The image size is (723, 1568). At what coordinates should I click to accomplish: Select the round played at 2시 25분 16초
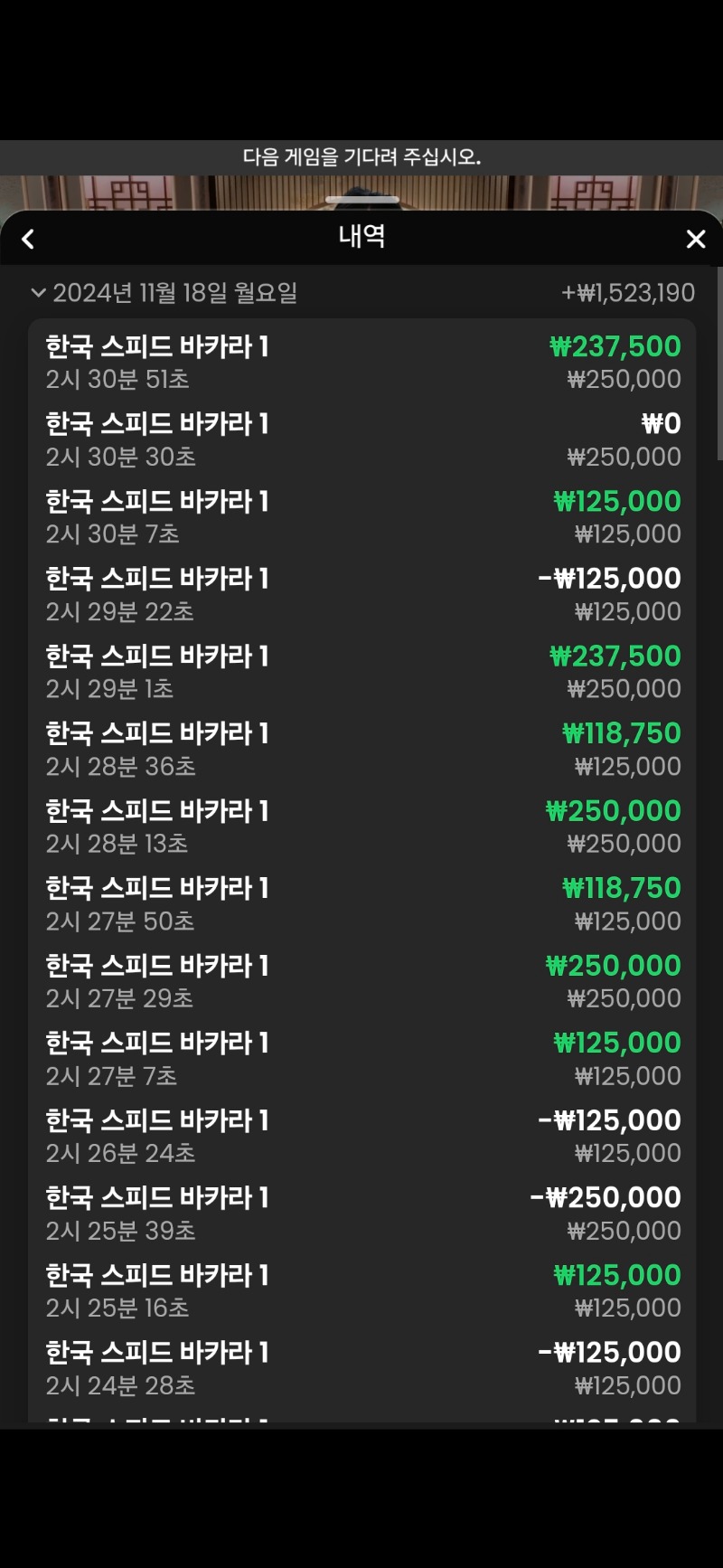(361, 1291)
